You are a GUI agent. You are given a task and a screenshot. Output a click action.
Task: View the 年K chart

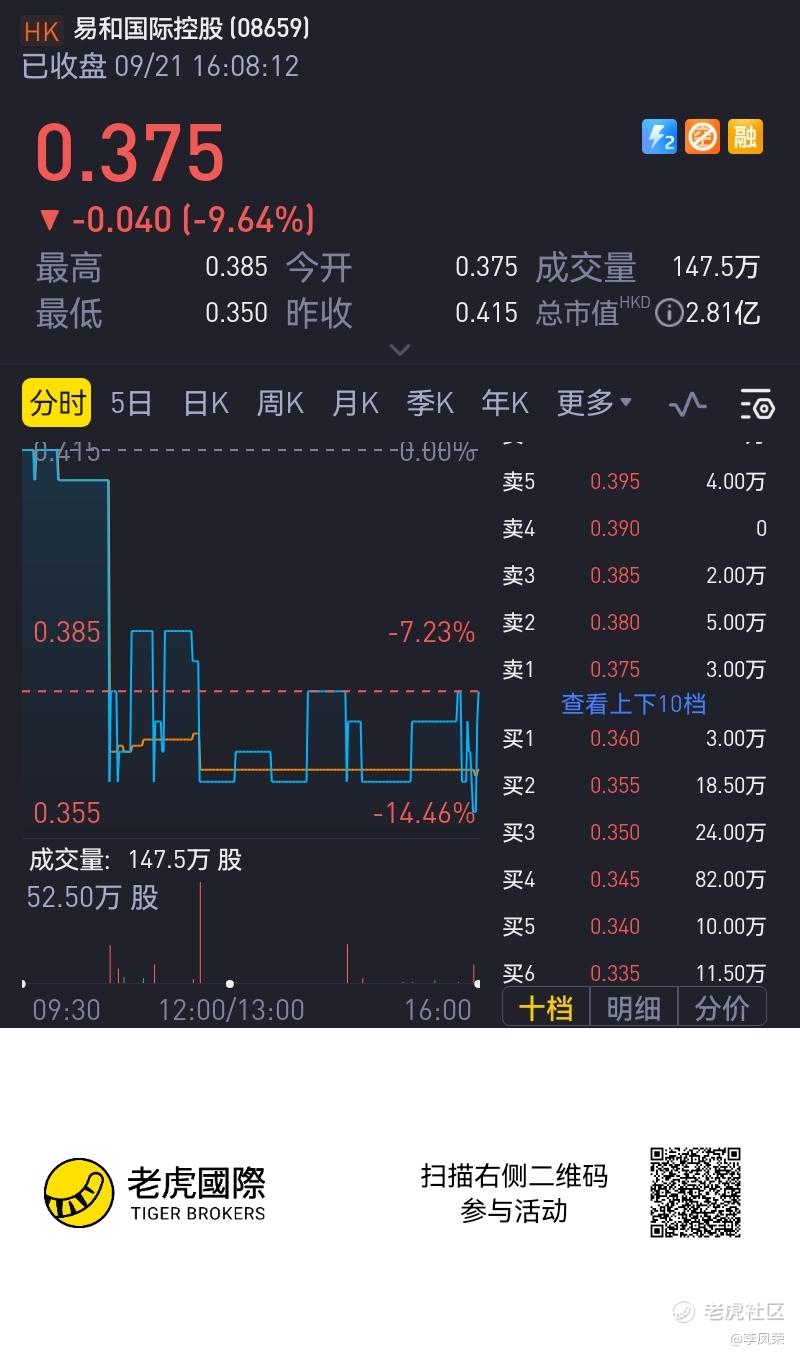[x=505, y=404]
